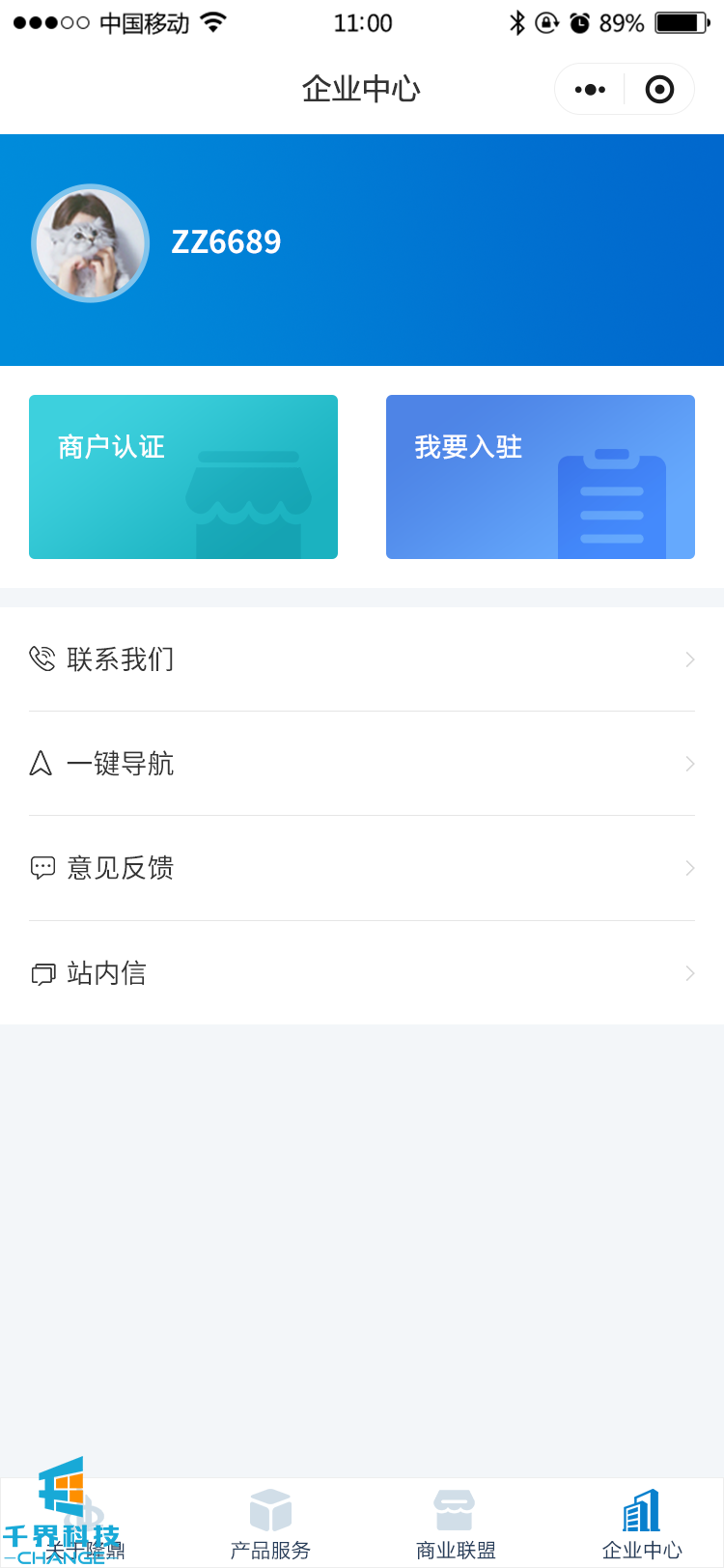This screenshot has width=724, height=1568.
Task: Open the mini program overflow menu
Action: point(590,90)
